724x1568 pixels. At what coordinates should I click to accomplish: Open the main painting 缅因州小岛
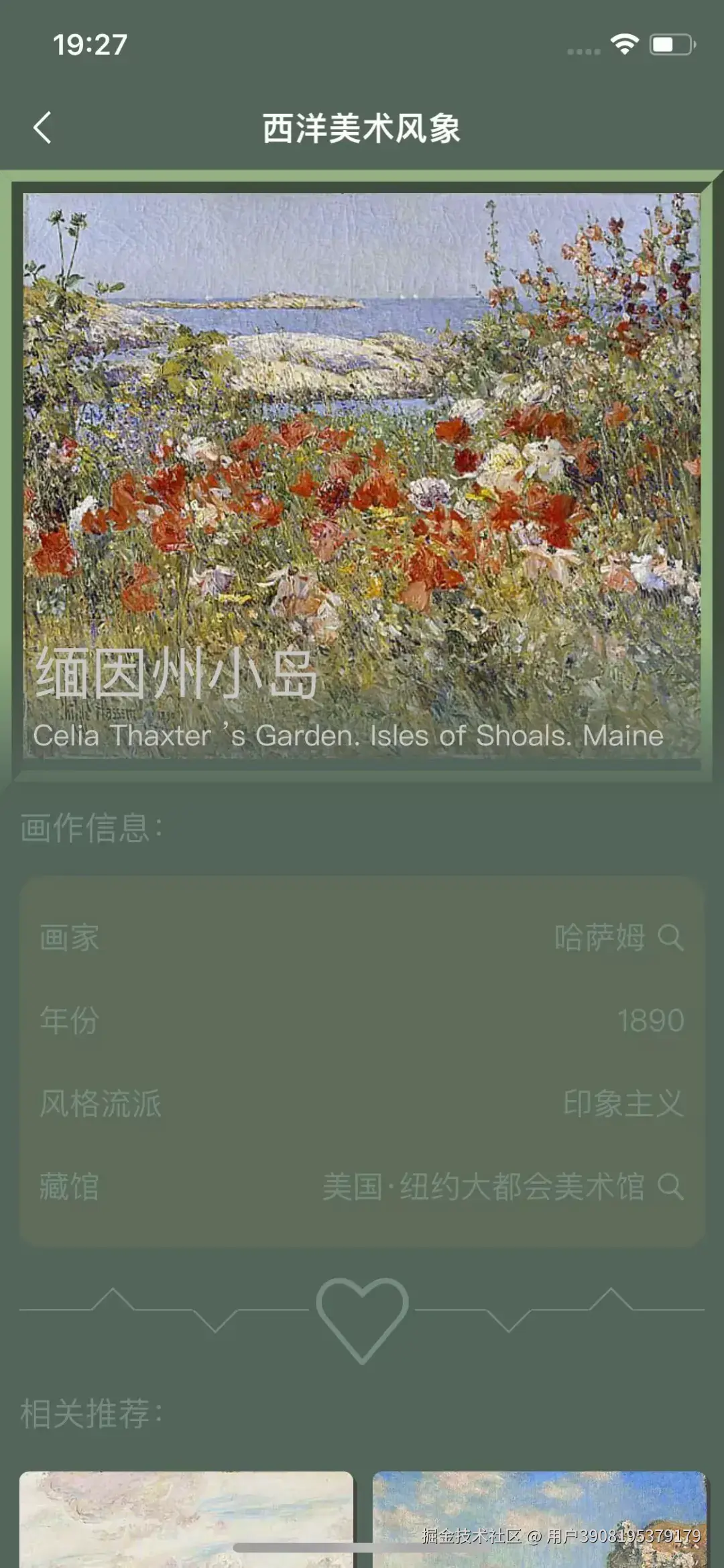click(362, 469)
